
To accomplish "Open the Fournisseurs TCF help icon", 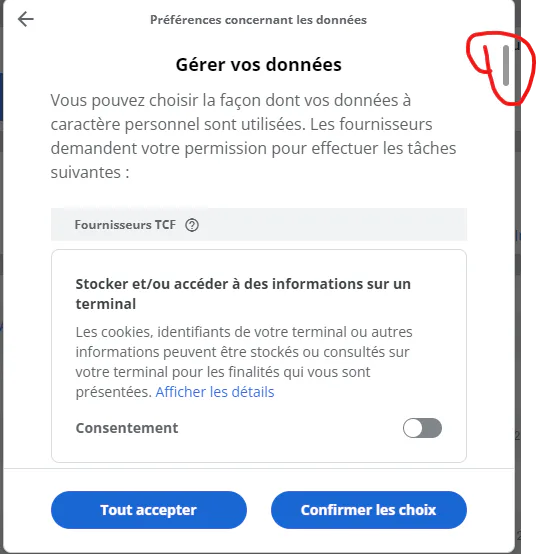I will click(192, 225).
